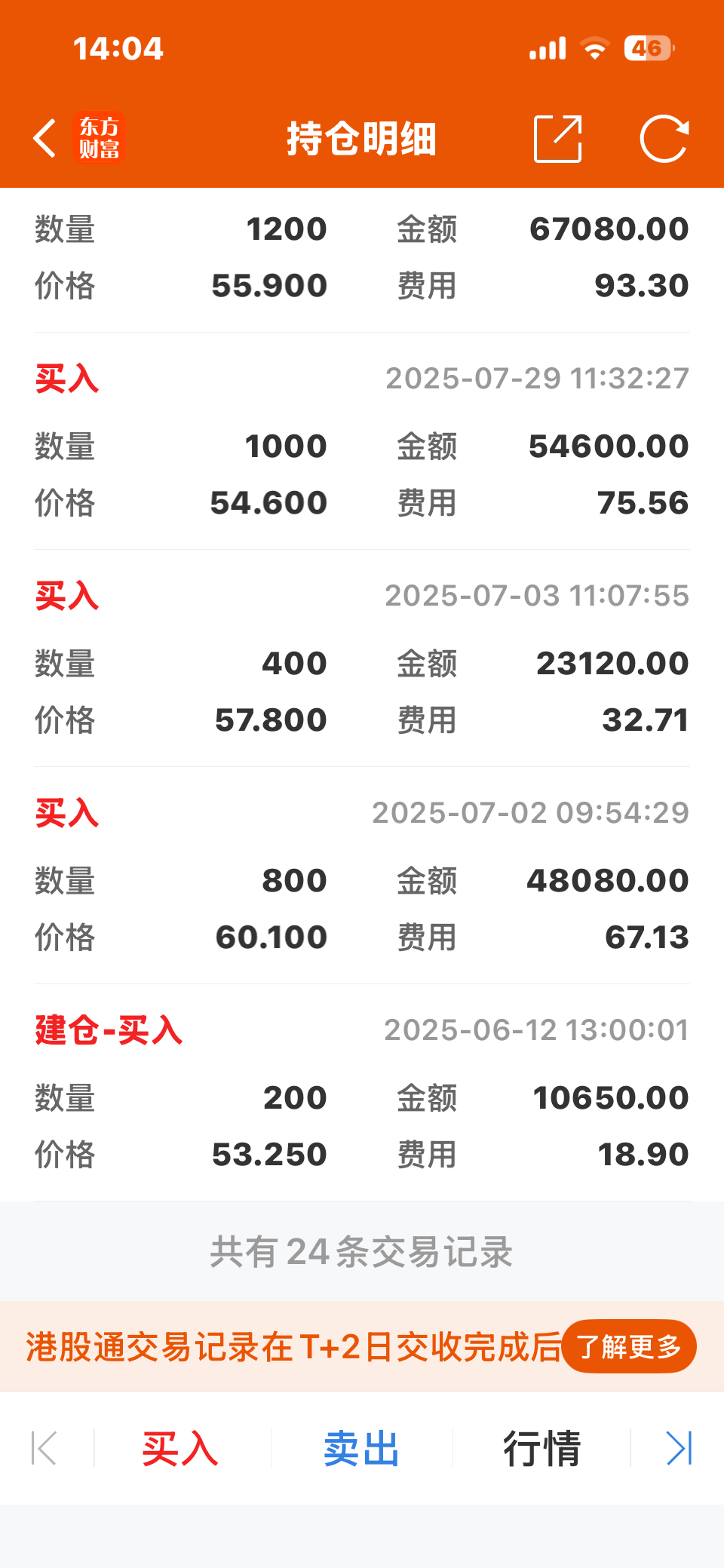This screenshot has width=724, height=1568.
Task: Select the 买入 record dated 2025-07-29
Action: pos(362,445)
